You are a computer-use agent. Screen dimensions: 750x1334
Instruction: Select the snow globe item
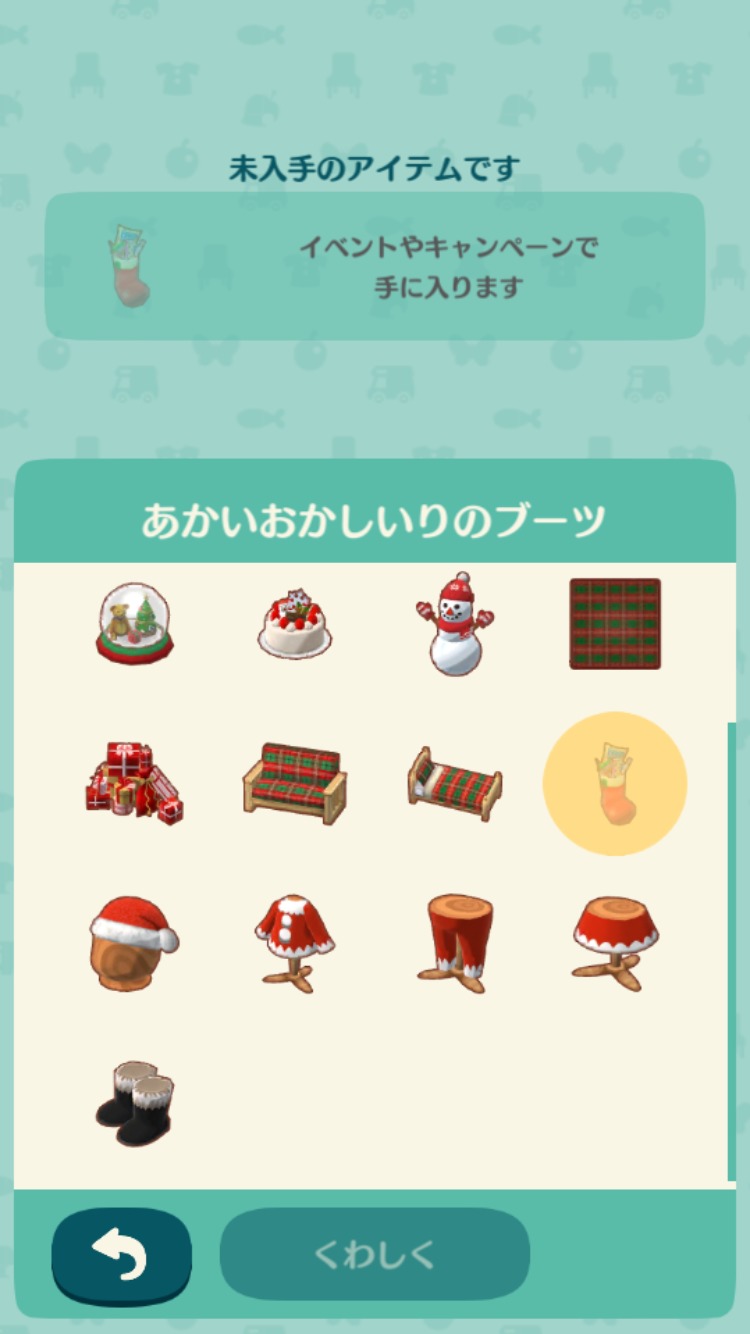coord(134,623)
